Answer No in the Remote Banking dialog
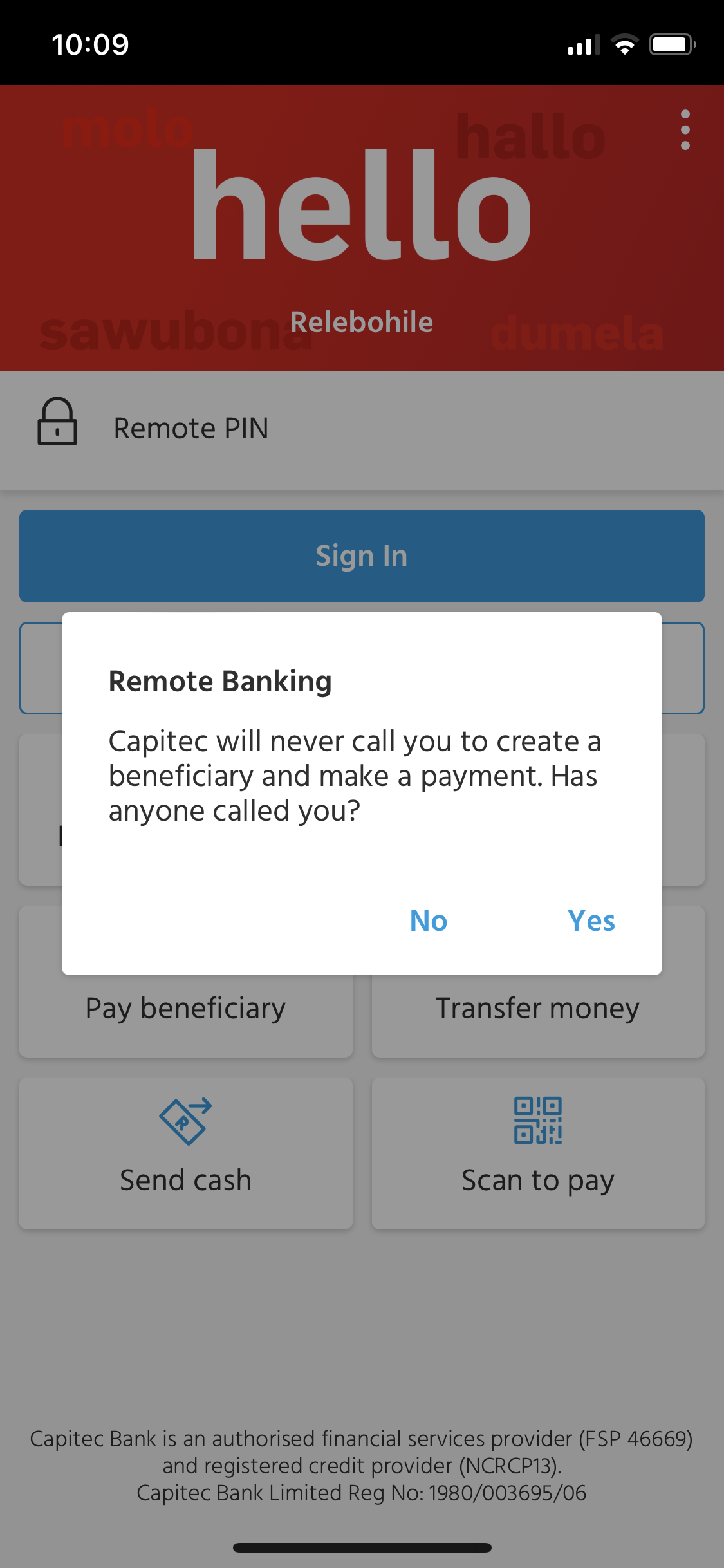The height and width of the screenshot is (1568, 724). coord(429,920)
